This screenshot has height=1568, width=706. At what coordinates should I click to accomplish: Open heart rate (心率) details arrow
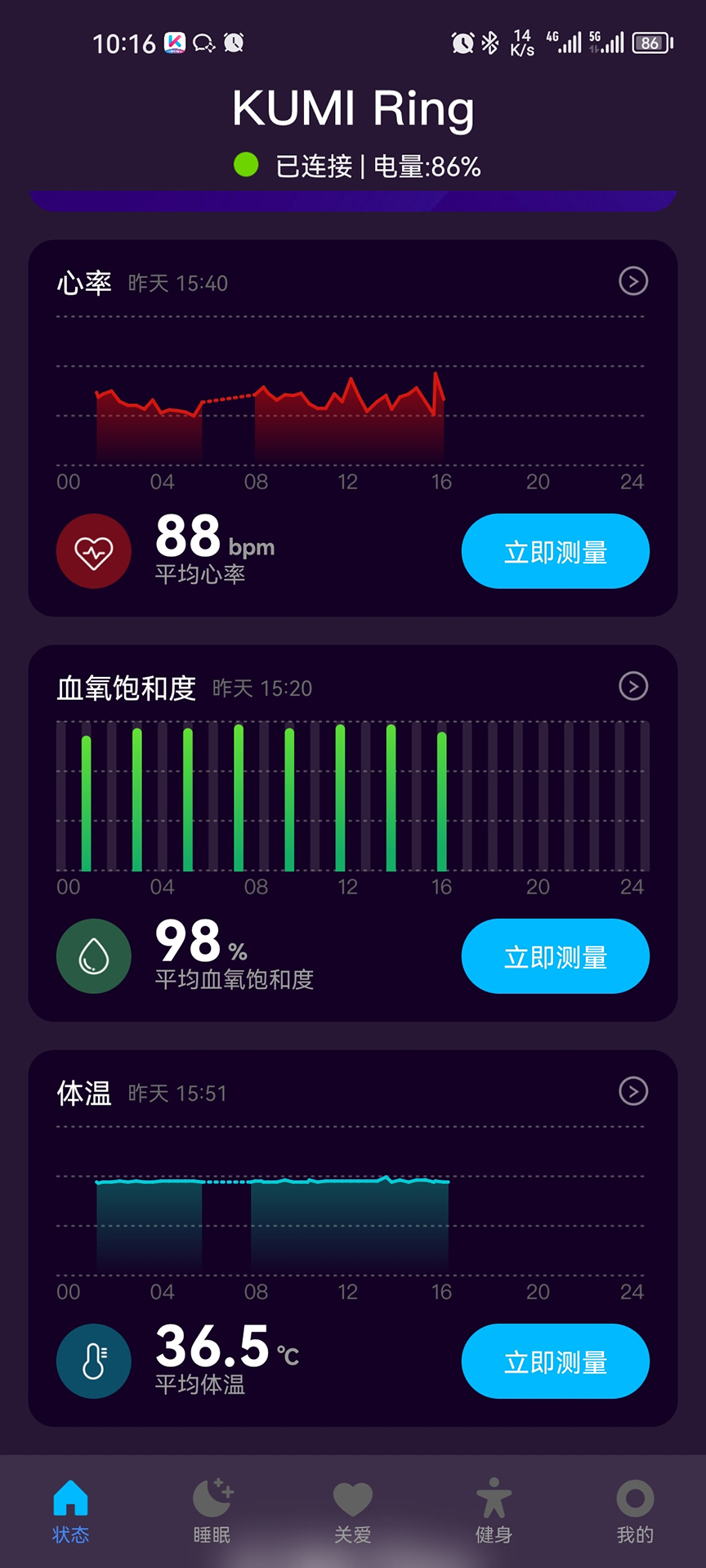(x=633, y=282)
